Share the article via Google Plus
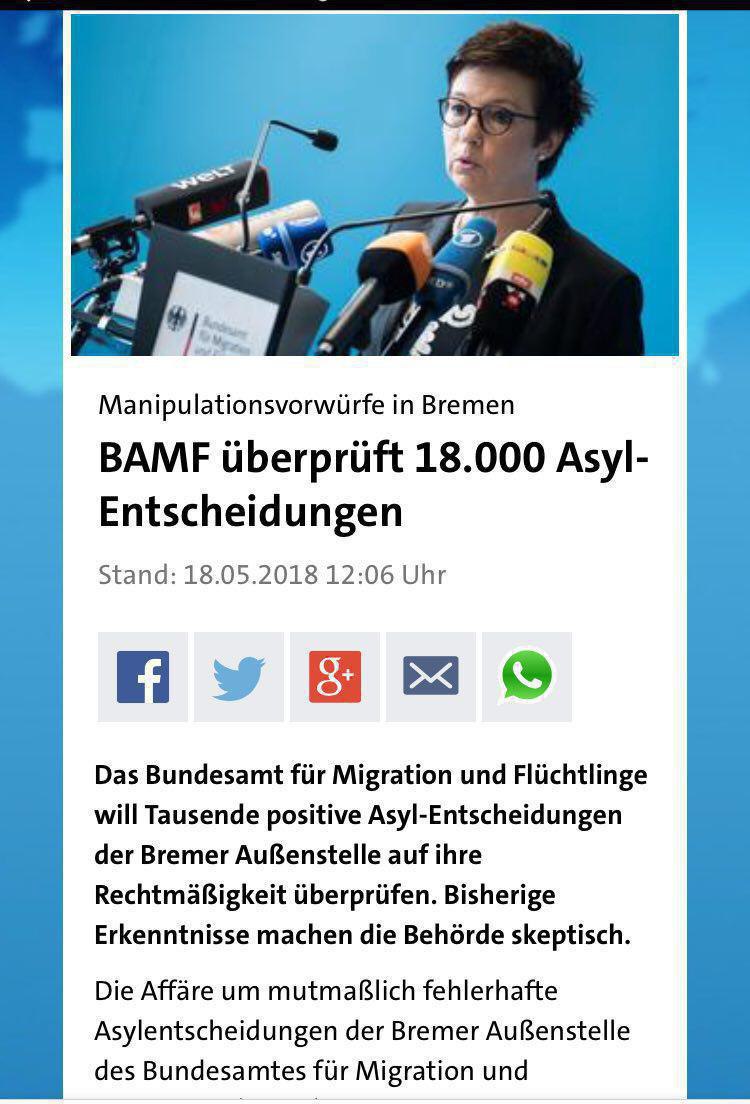The width and height of the screenshot is (750, 1104). point(334,677)
